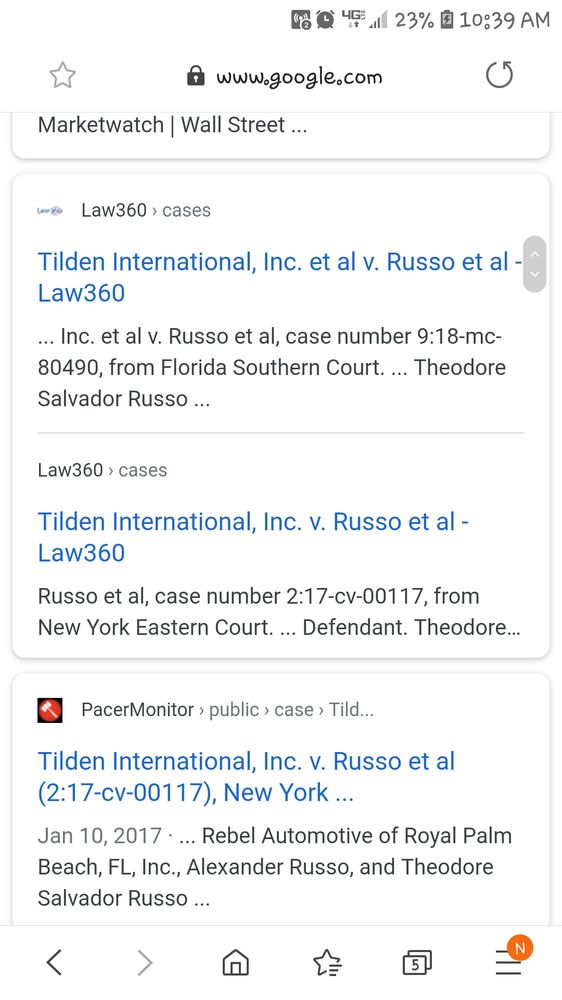This screenshot has height=1000, width=562.
Task: Go forward to the next page
Action: 145,962
